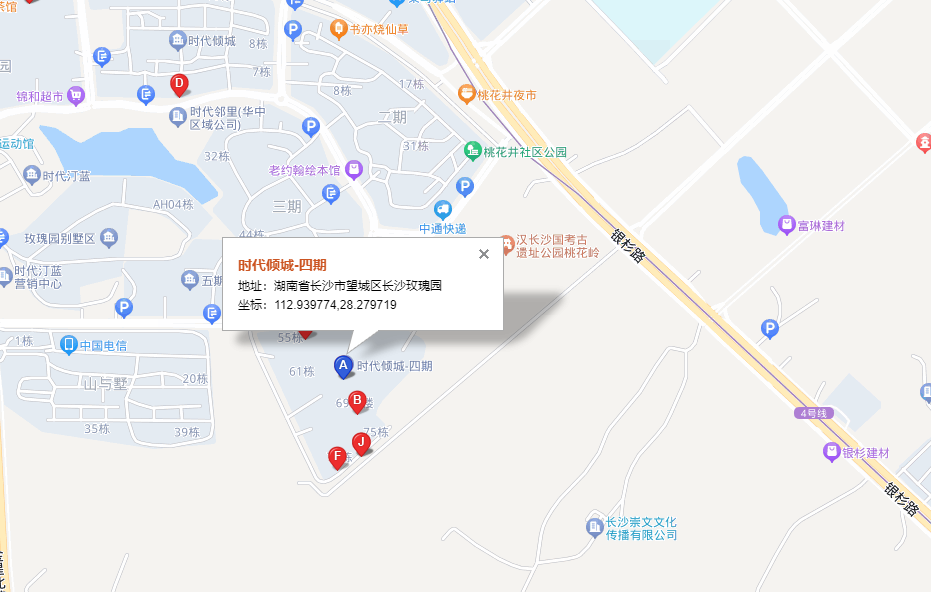Image resolution: width=931 pixels, height=592 pixels.
Task: Select the red marker J
Action: [361, 443]
